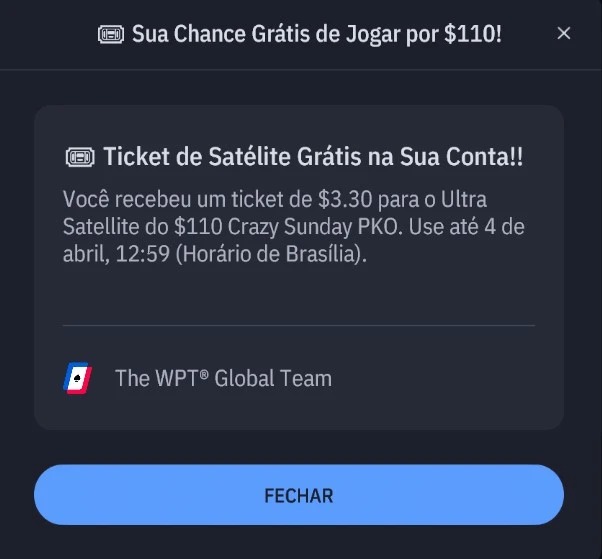Close the free ticket dialog
Screen dimensions: 602x559
tap(564, 34)
